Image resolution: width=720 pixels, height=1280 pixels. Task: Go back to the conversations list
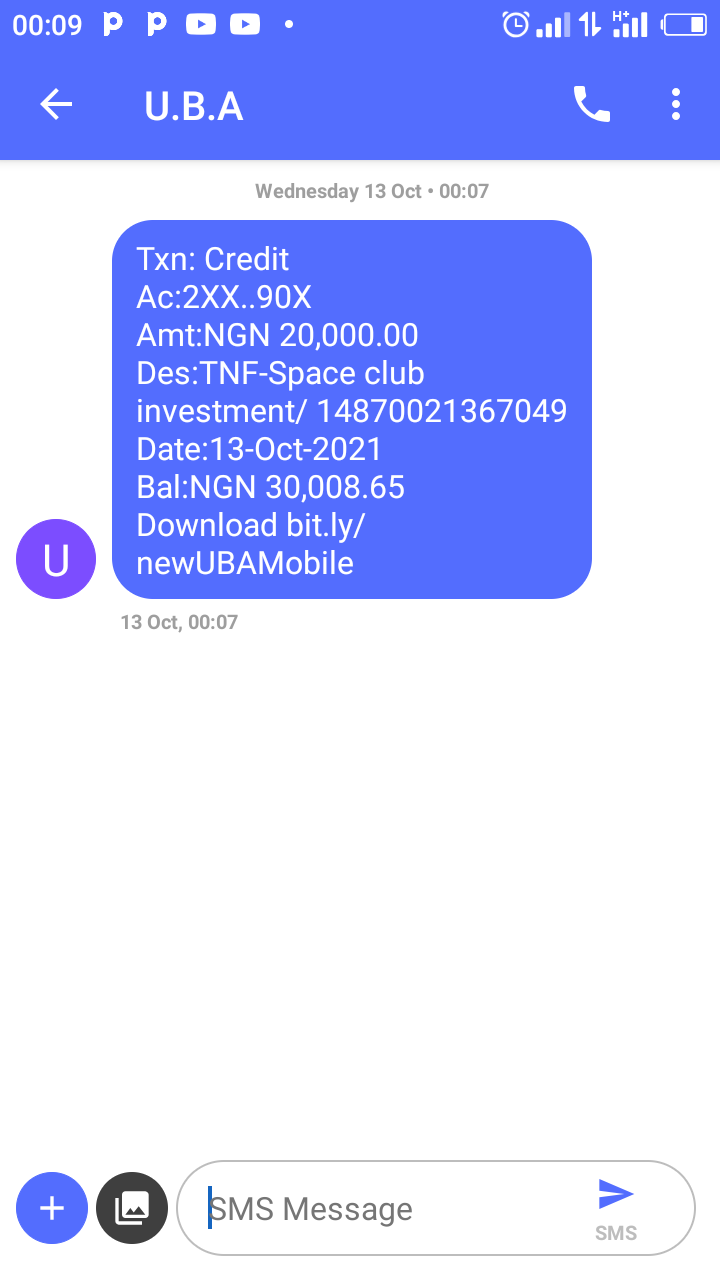pos(56,105)
